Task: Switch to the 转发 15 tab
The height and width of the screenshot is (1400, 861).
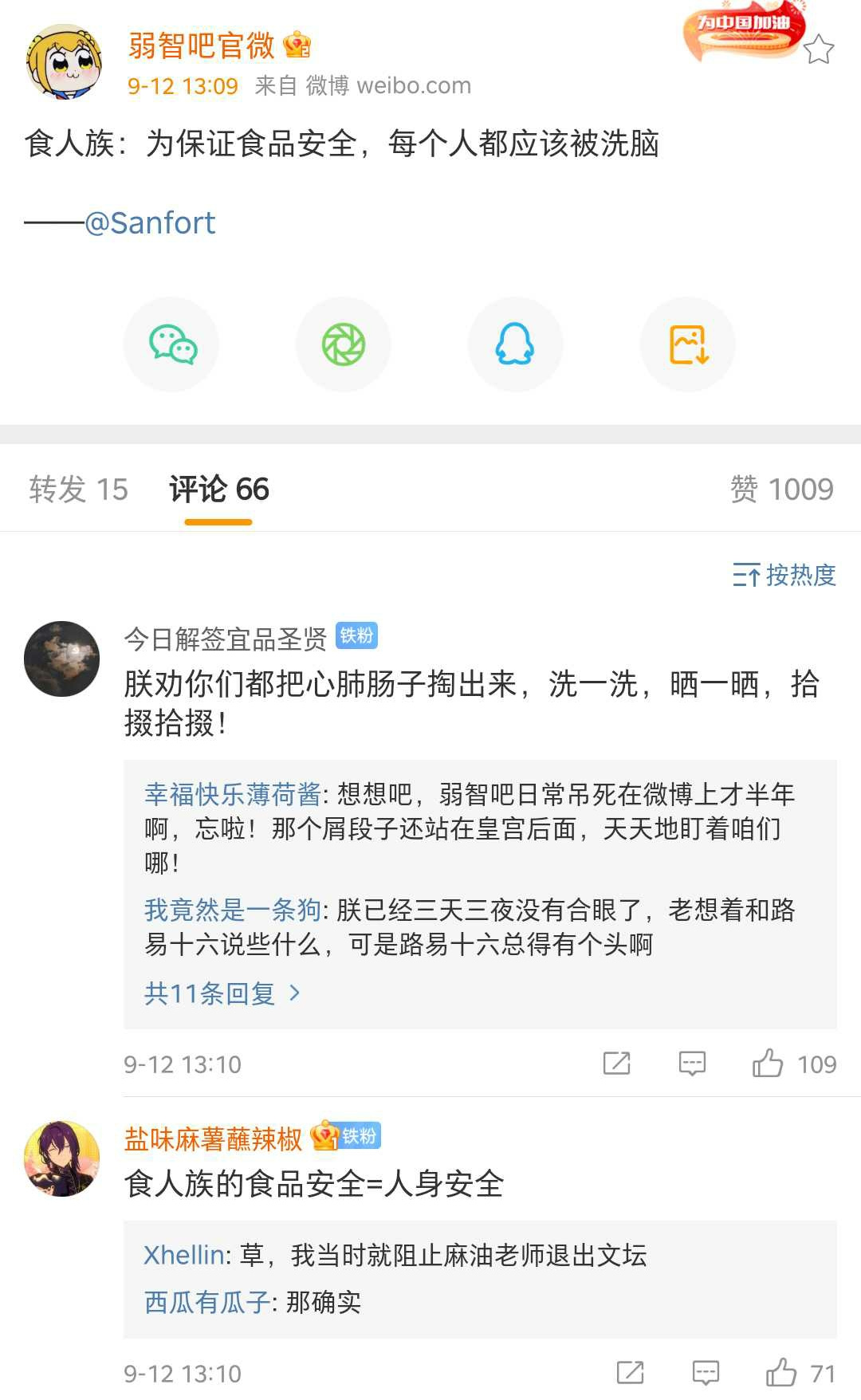Action: (78, 489)
